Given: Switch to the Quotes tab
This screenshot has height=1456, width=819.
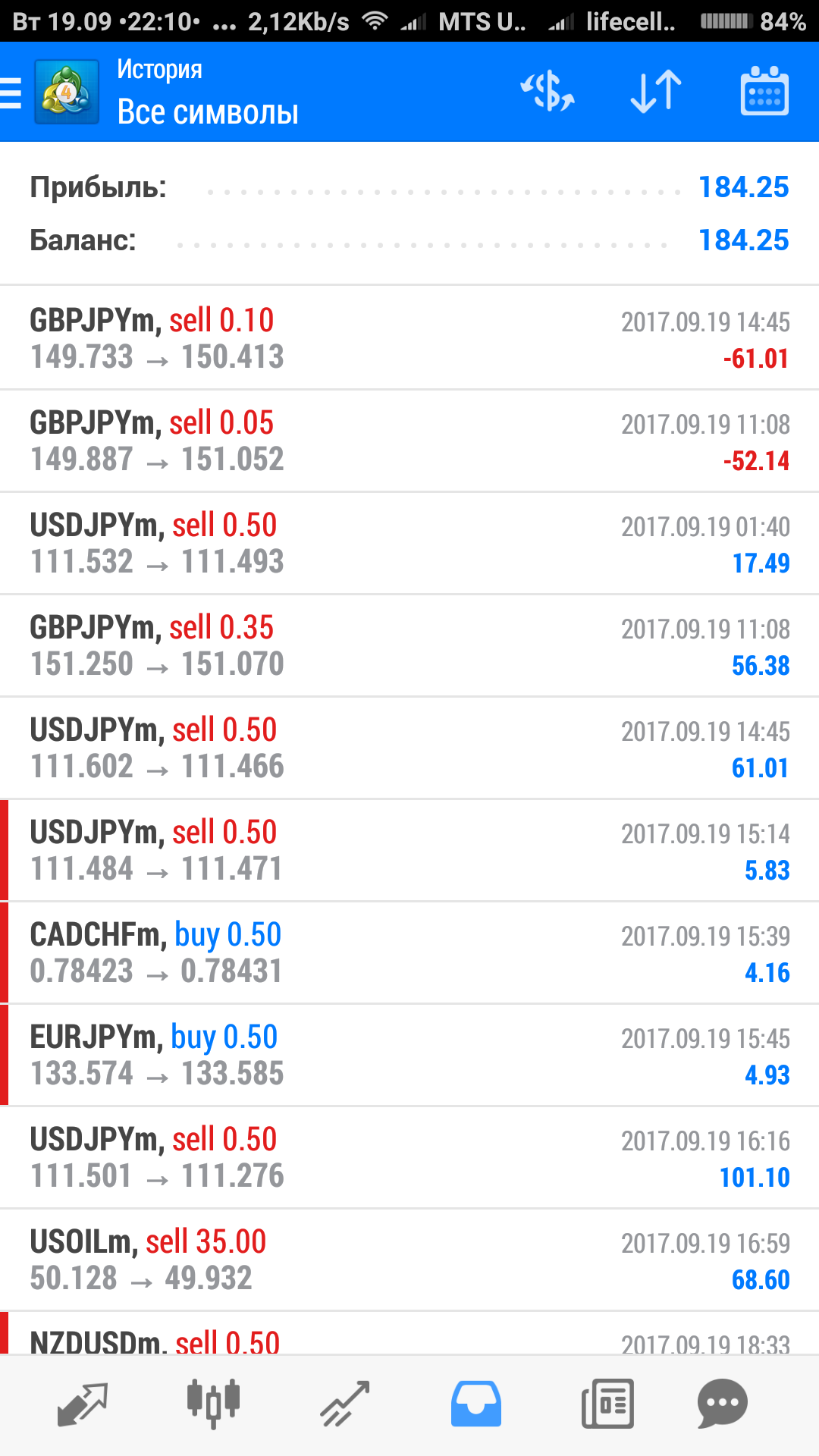Looking at the screenshot, I should 83,1404.
